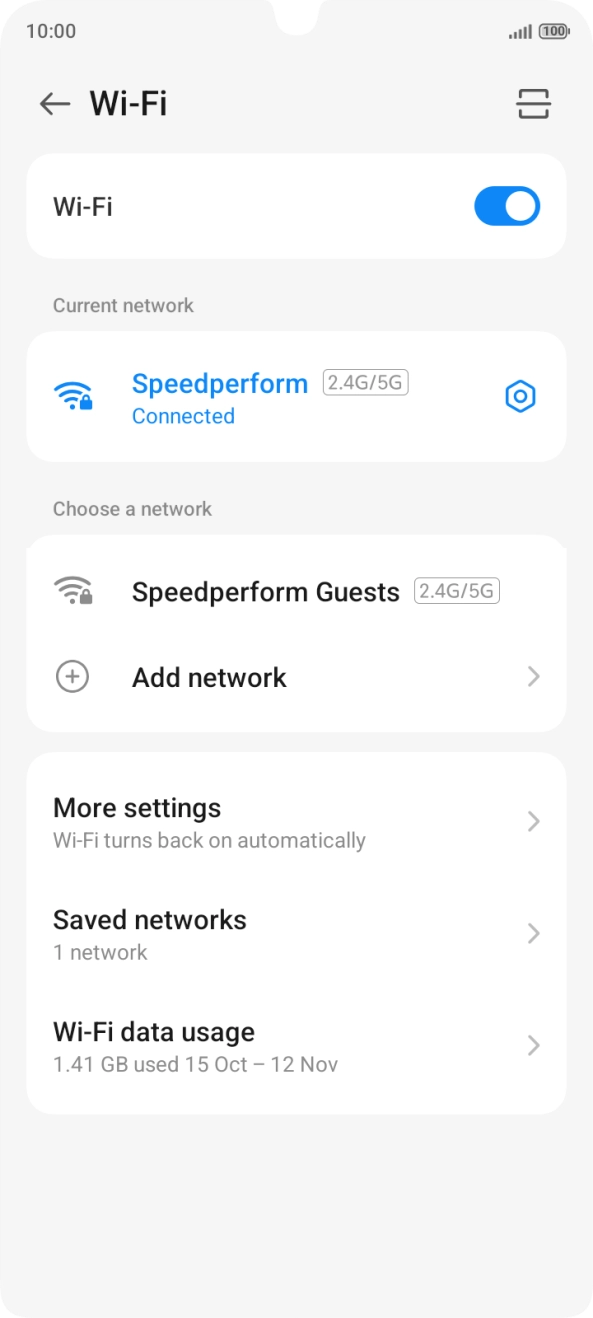
Task: Check Wi-Fi data usage
Action: tap(296, 1046)
